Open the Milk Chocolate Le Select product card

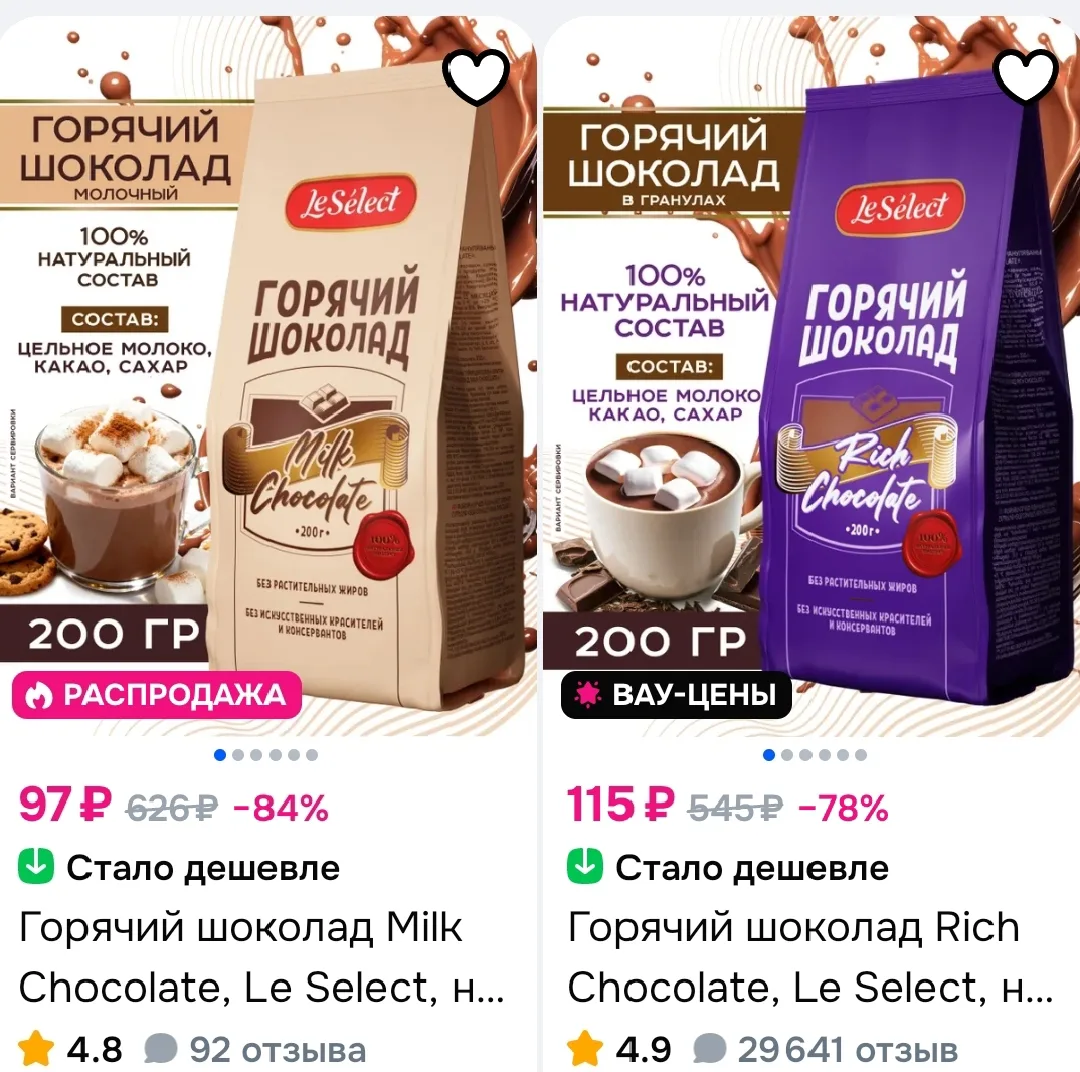point(262,957)
